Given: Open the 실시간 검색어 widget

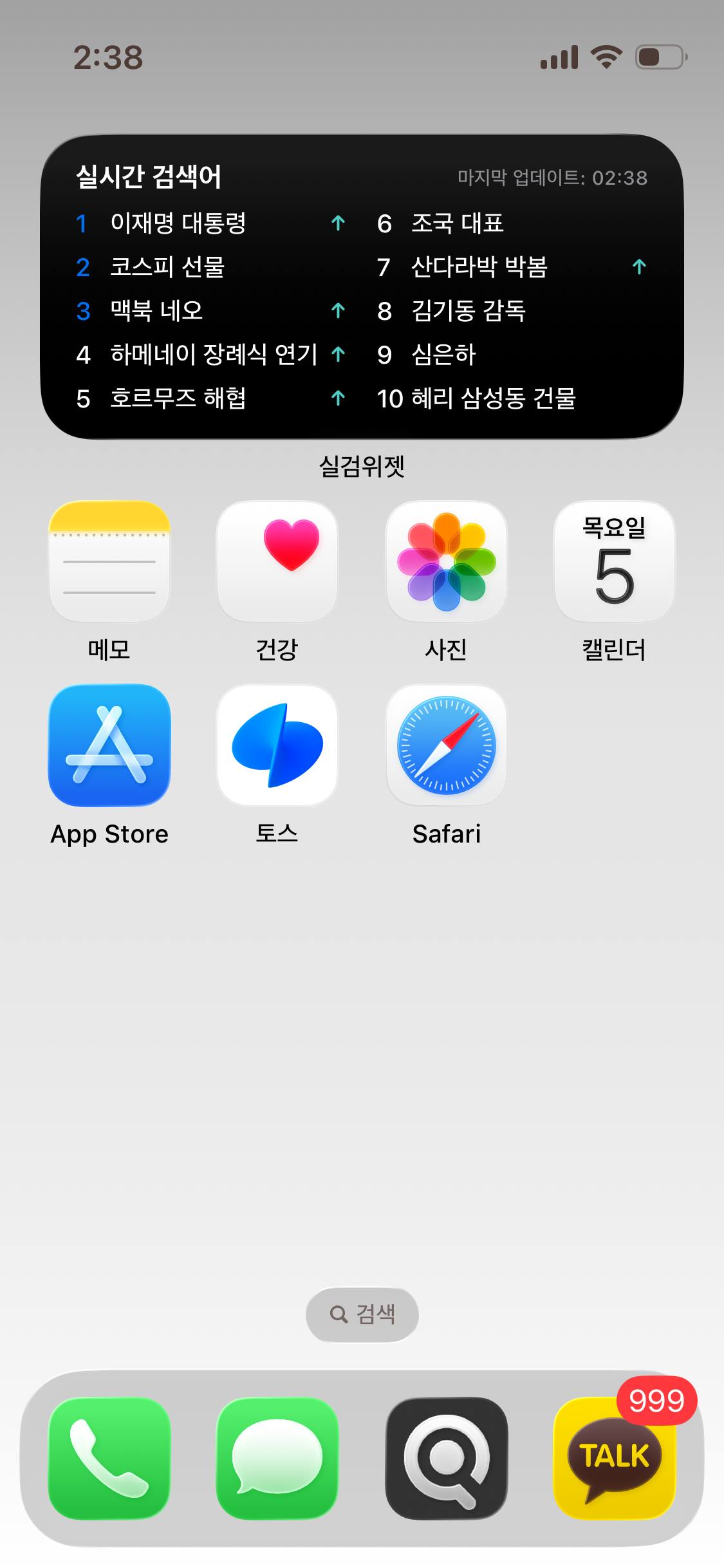Looking at the screenshot, I should [362, 287].
